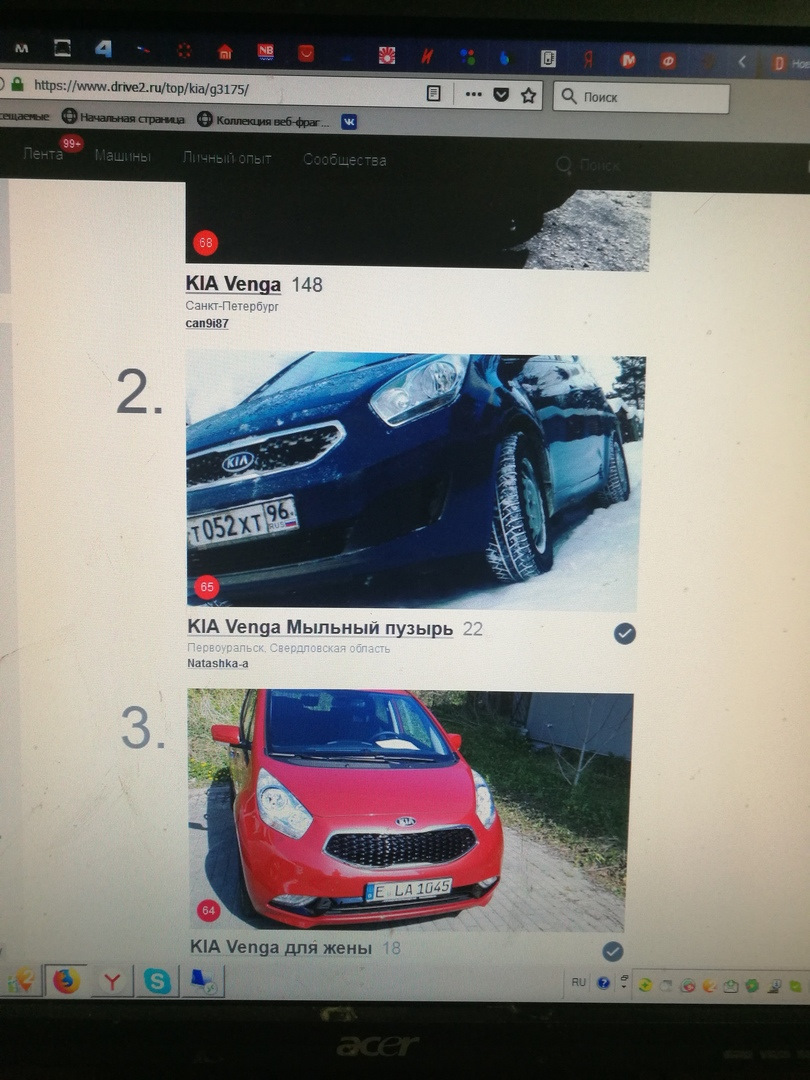
Task: Launch Firefox from the taskbar
Action: [x=66, y=980]
